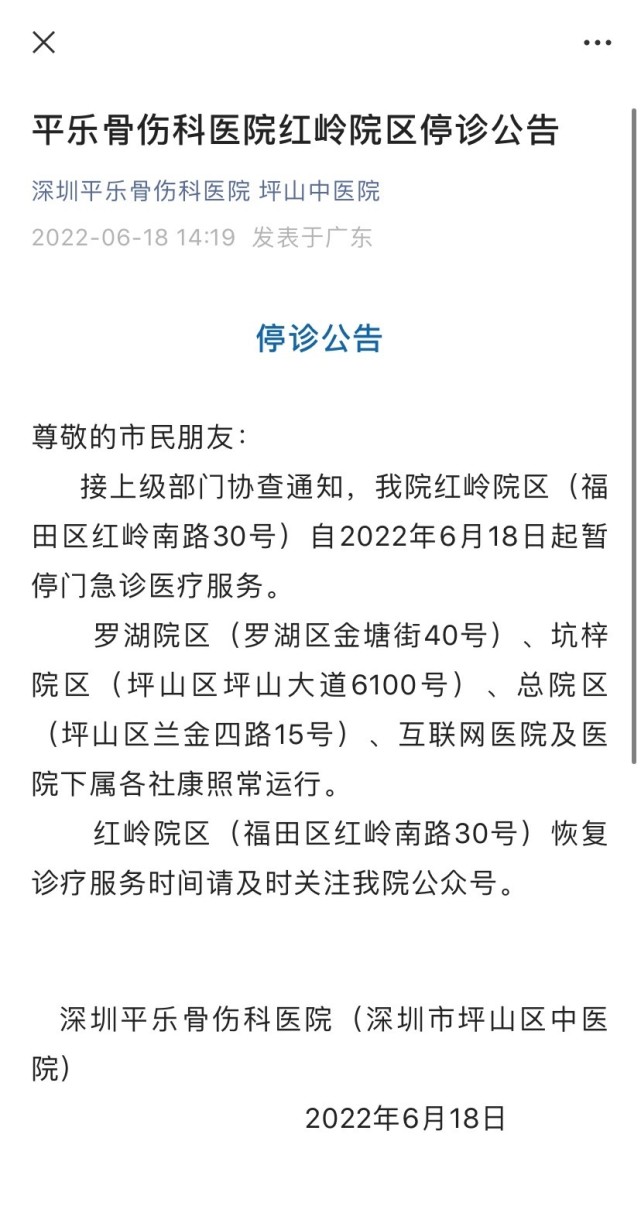The image size is (641, 1220).
Task: Open the three-dot overflow menu
Action: 597,42
